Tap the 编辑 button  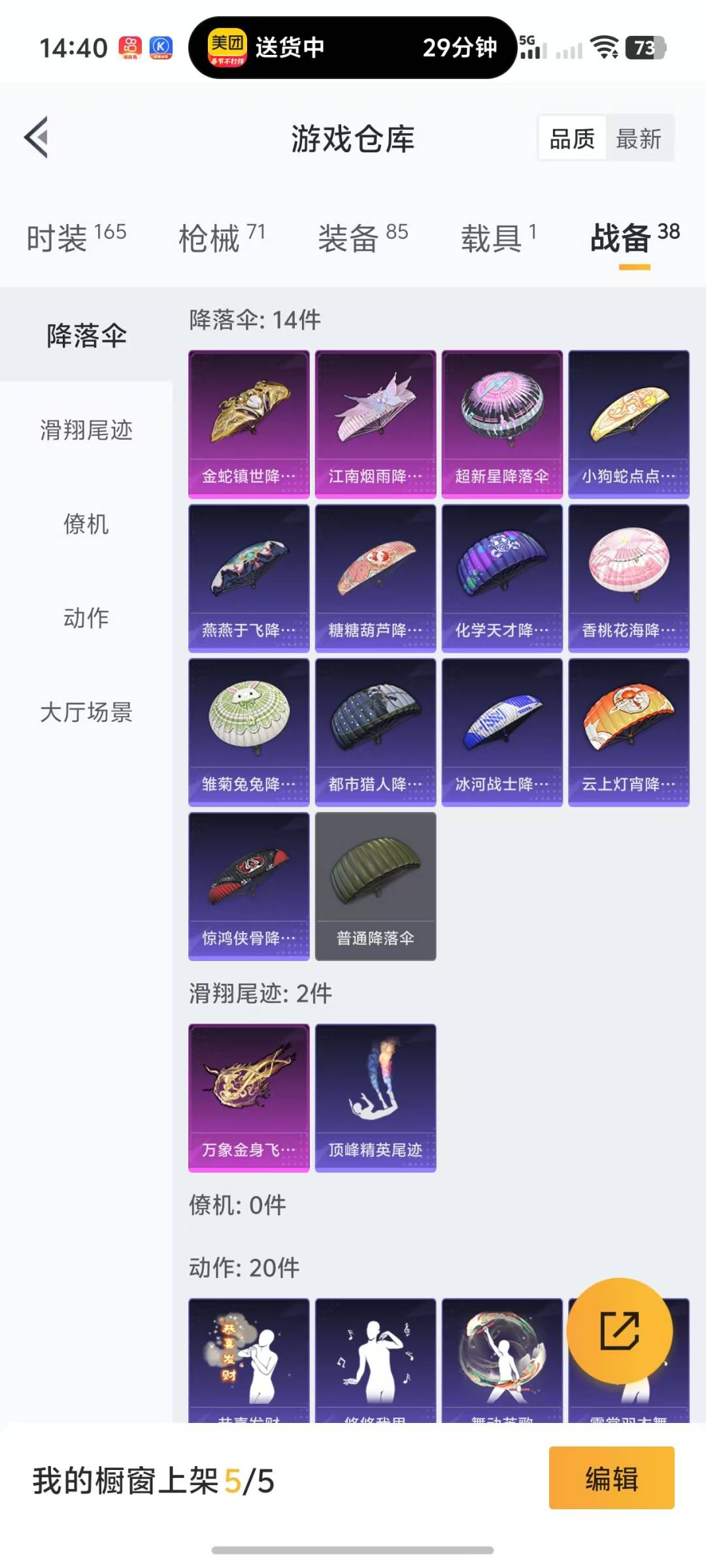611,1478
